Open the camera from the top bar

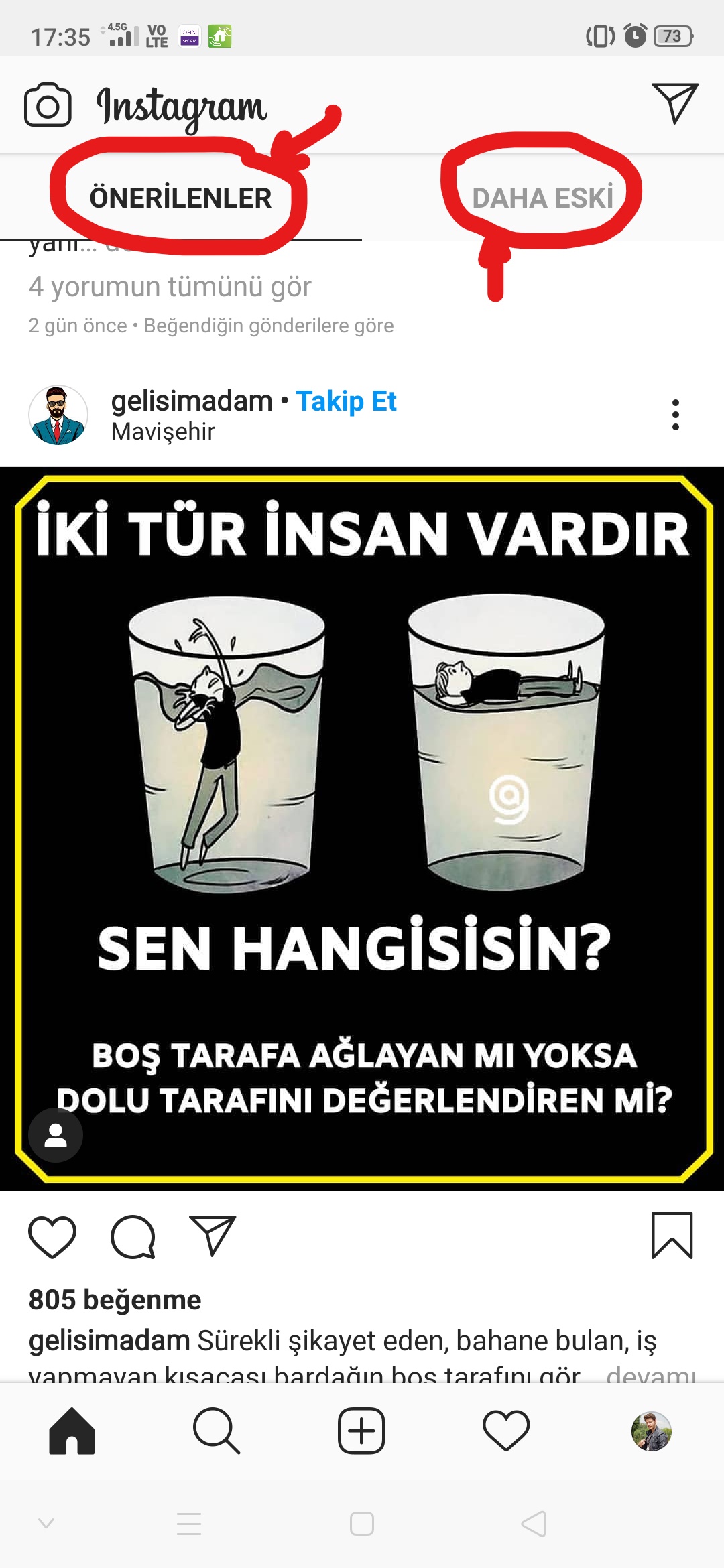[x=48, y=105]
